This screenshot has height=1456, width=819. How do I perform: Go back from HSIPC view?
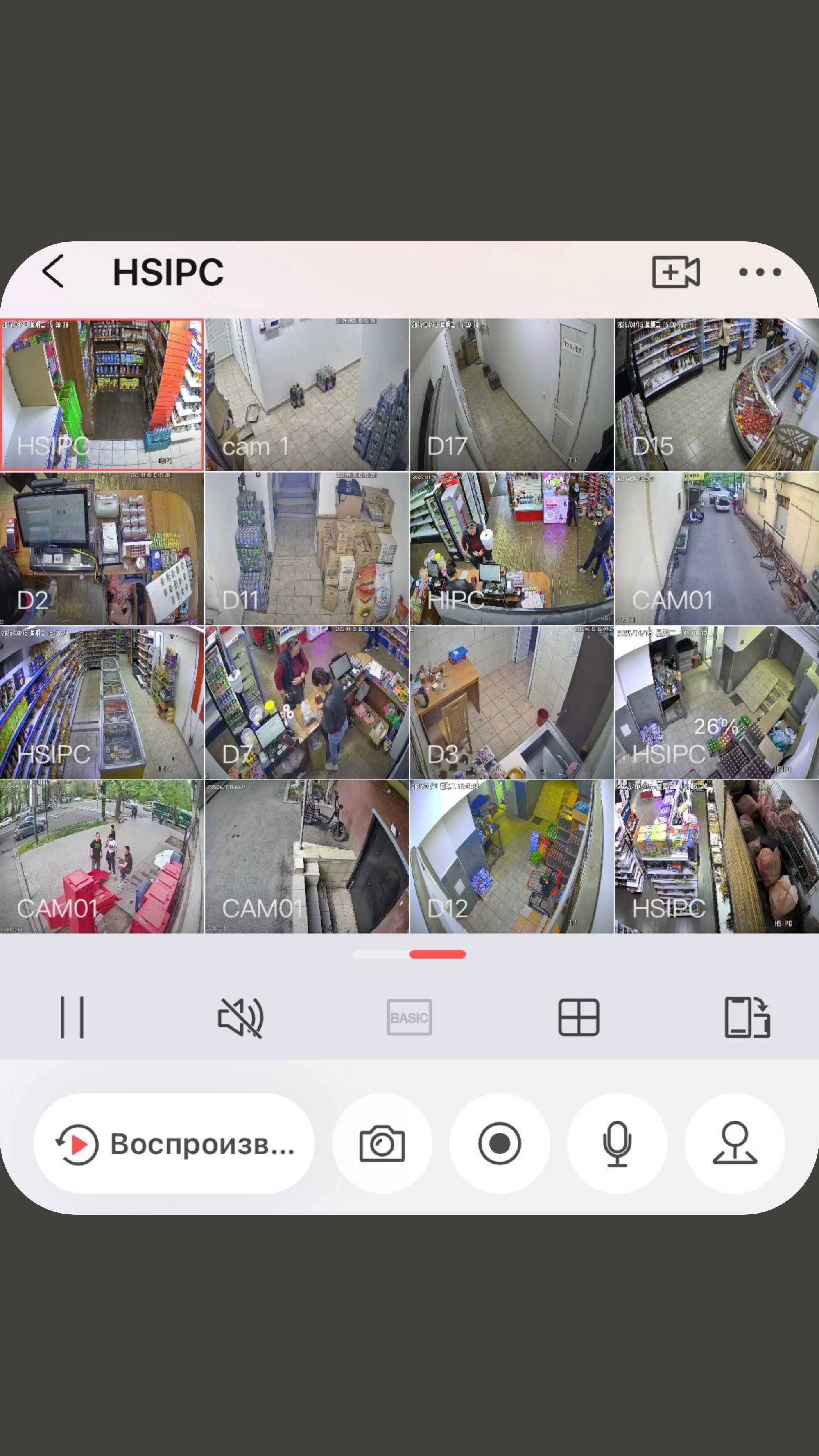[53, 271]
